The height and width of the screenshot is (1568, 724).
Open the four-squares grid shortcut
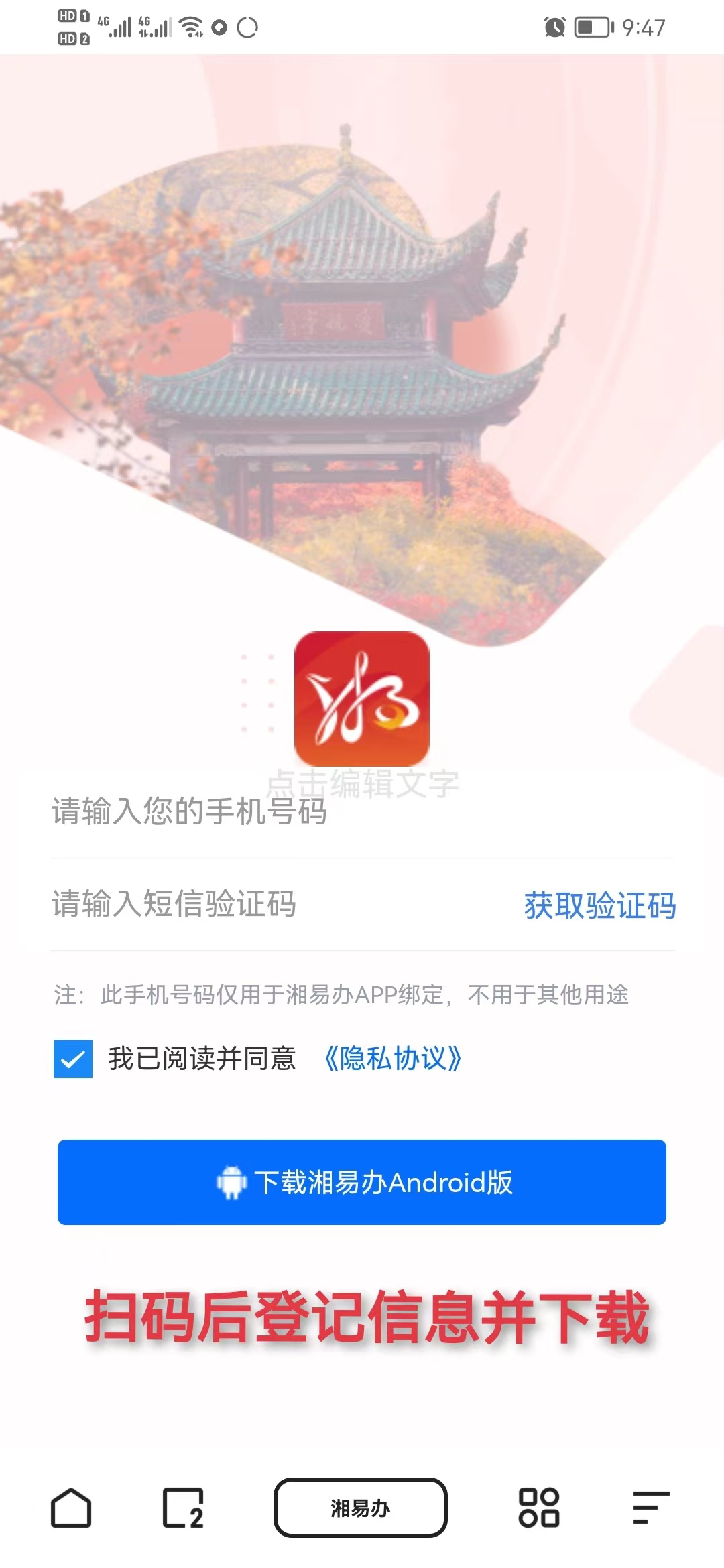(539, 1508)
